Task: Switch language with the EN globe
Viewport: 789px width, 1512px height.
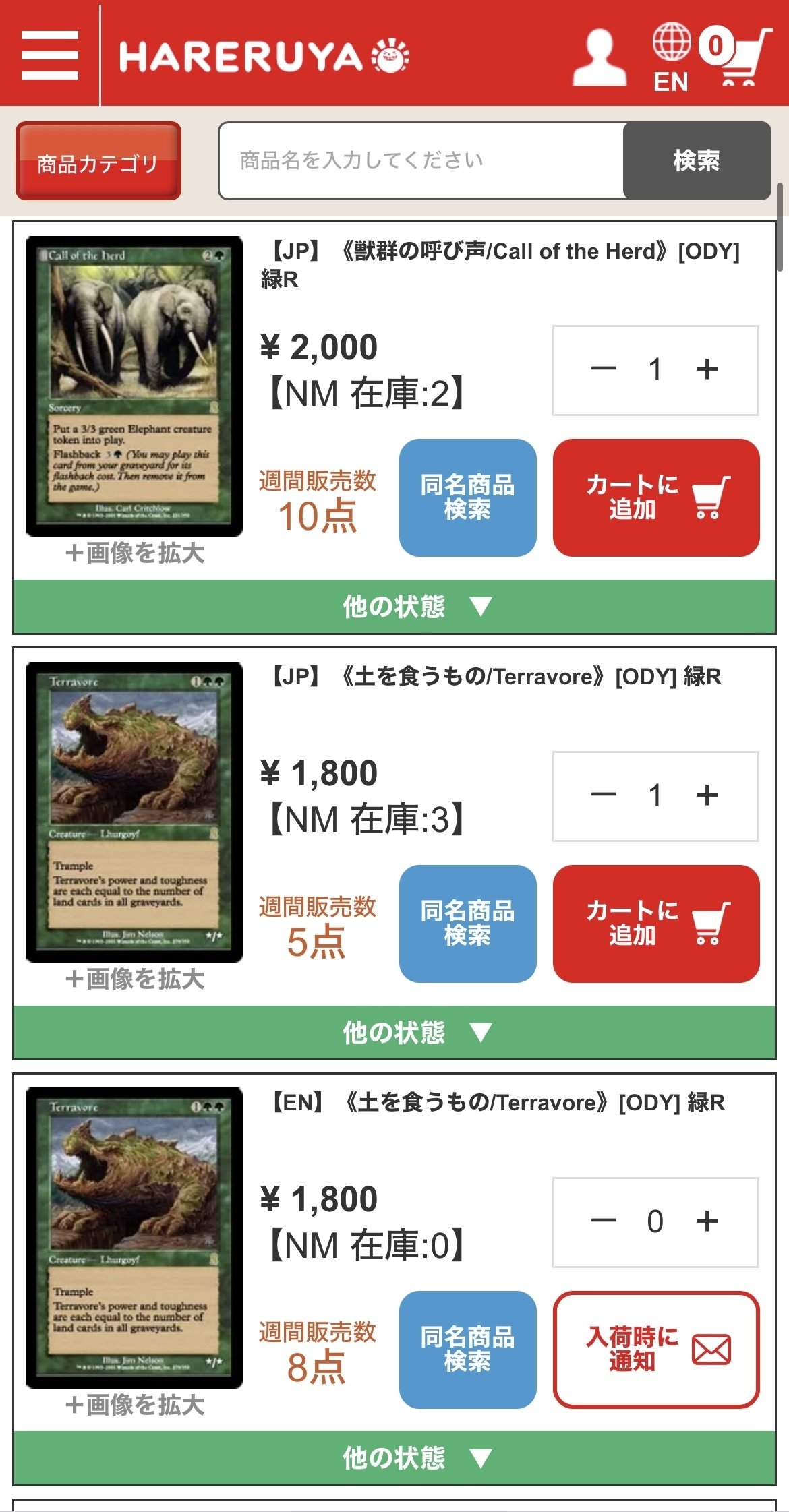Action: (x=671, y=58)
